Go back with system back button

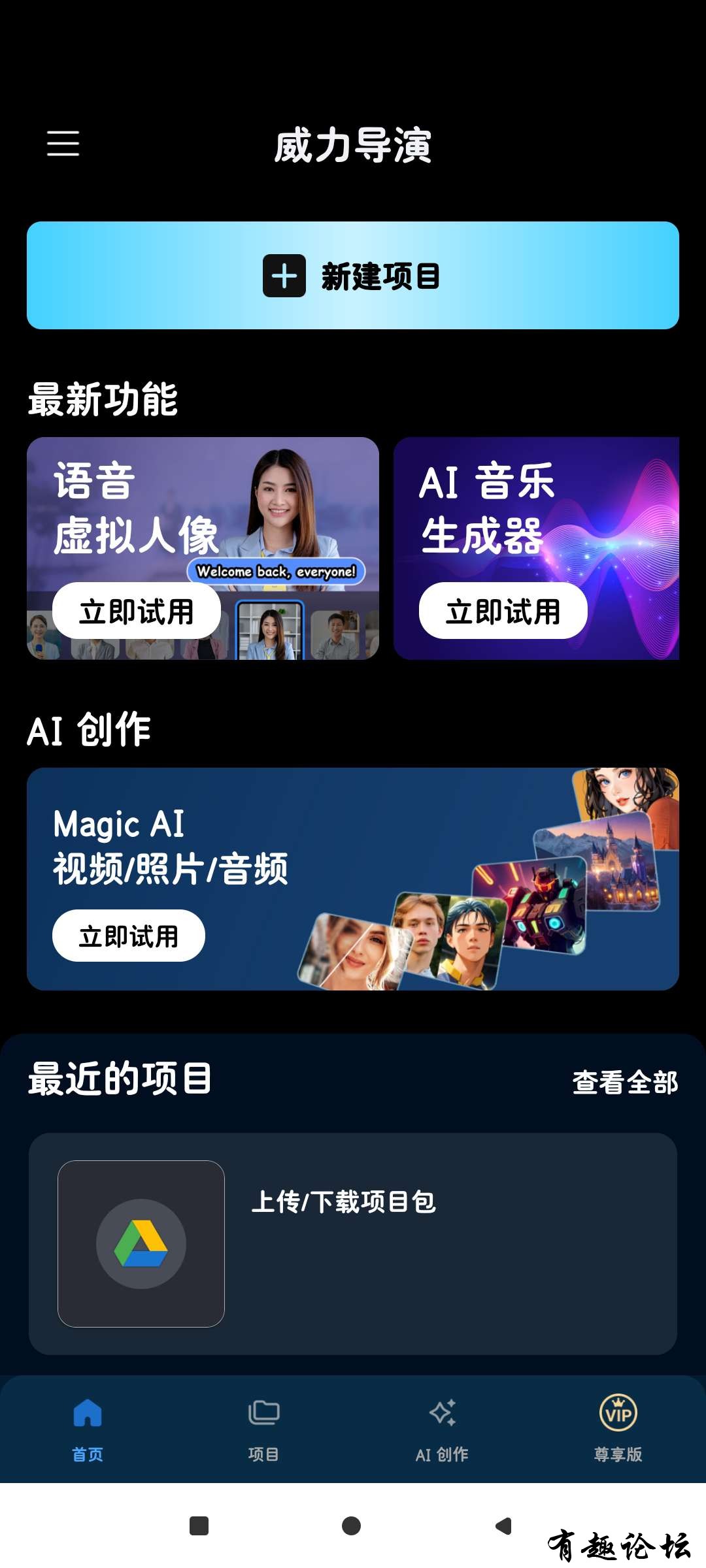503,1526
